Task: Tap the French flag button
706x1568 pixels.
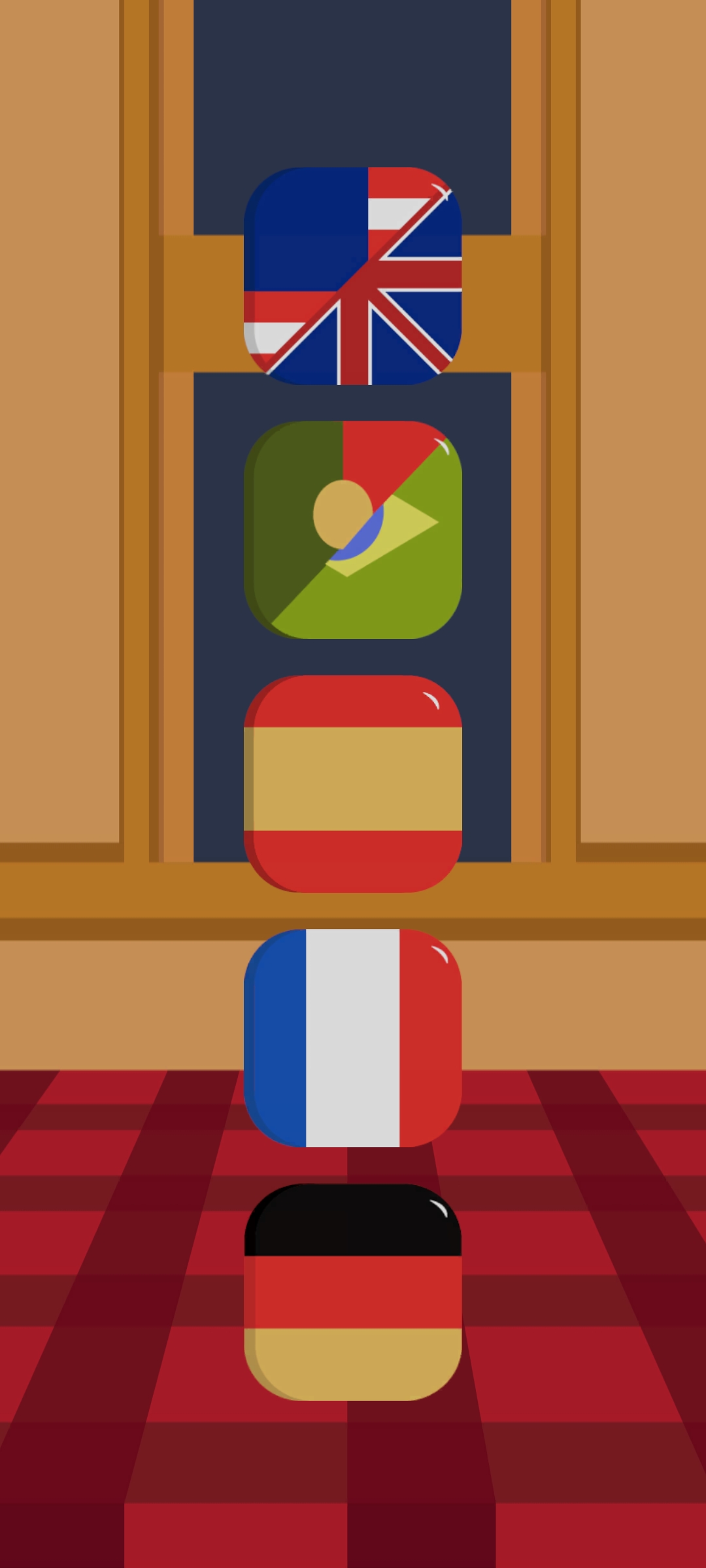Action: pos(353,1037)
